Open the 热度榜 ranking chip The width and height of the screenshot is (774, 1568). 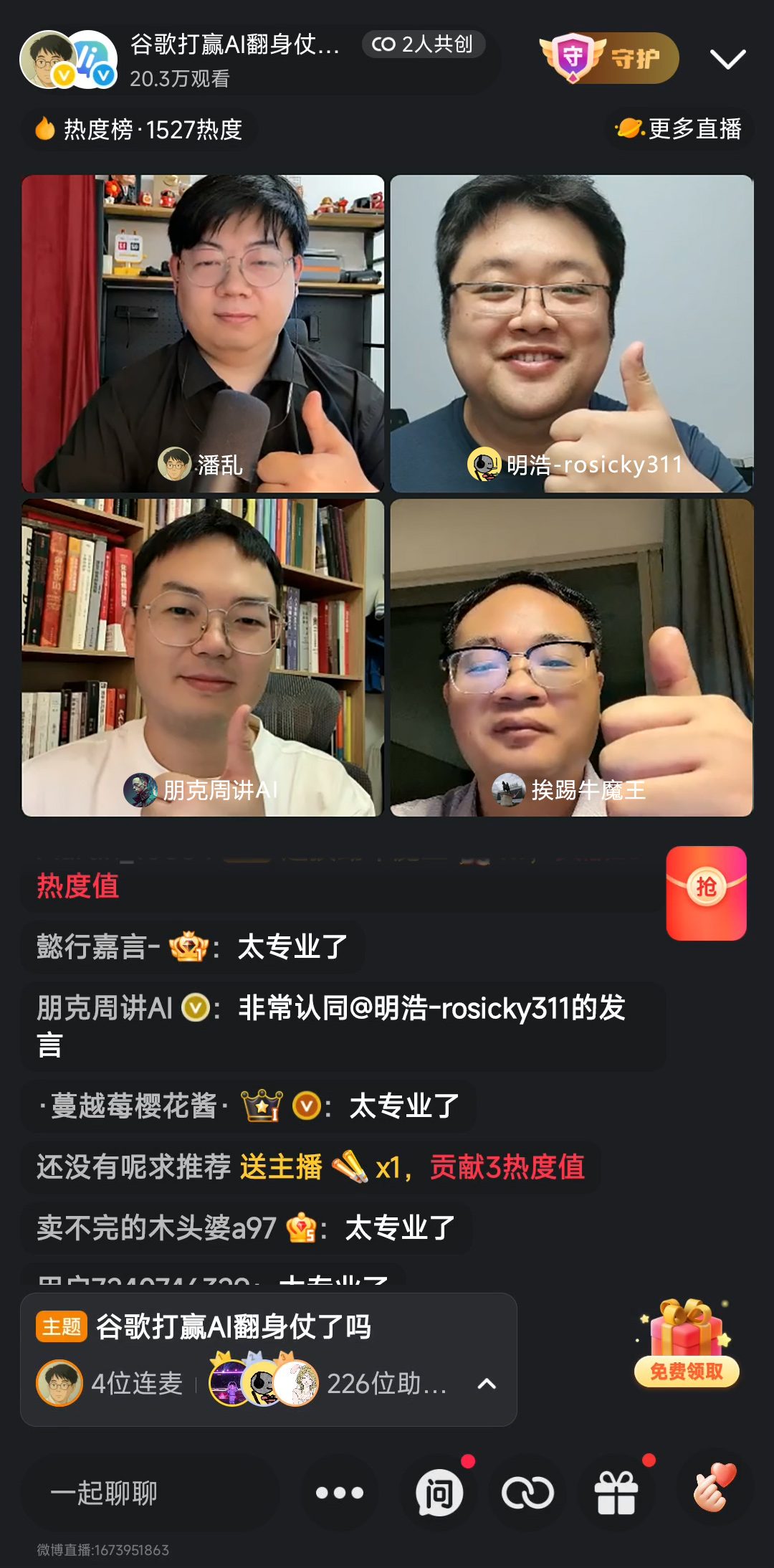(140, 130)
